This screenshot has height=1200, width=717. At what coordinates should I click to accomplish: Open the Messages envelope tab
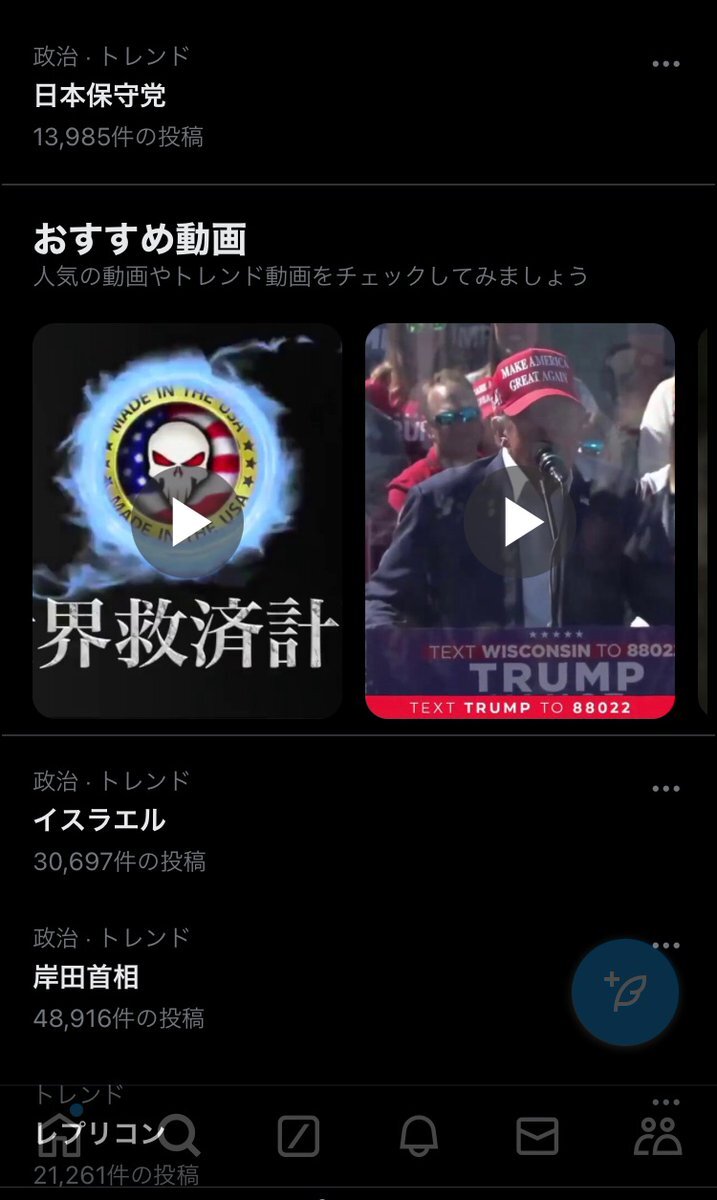click(537, 1136)
